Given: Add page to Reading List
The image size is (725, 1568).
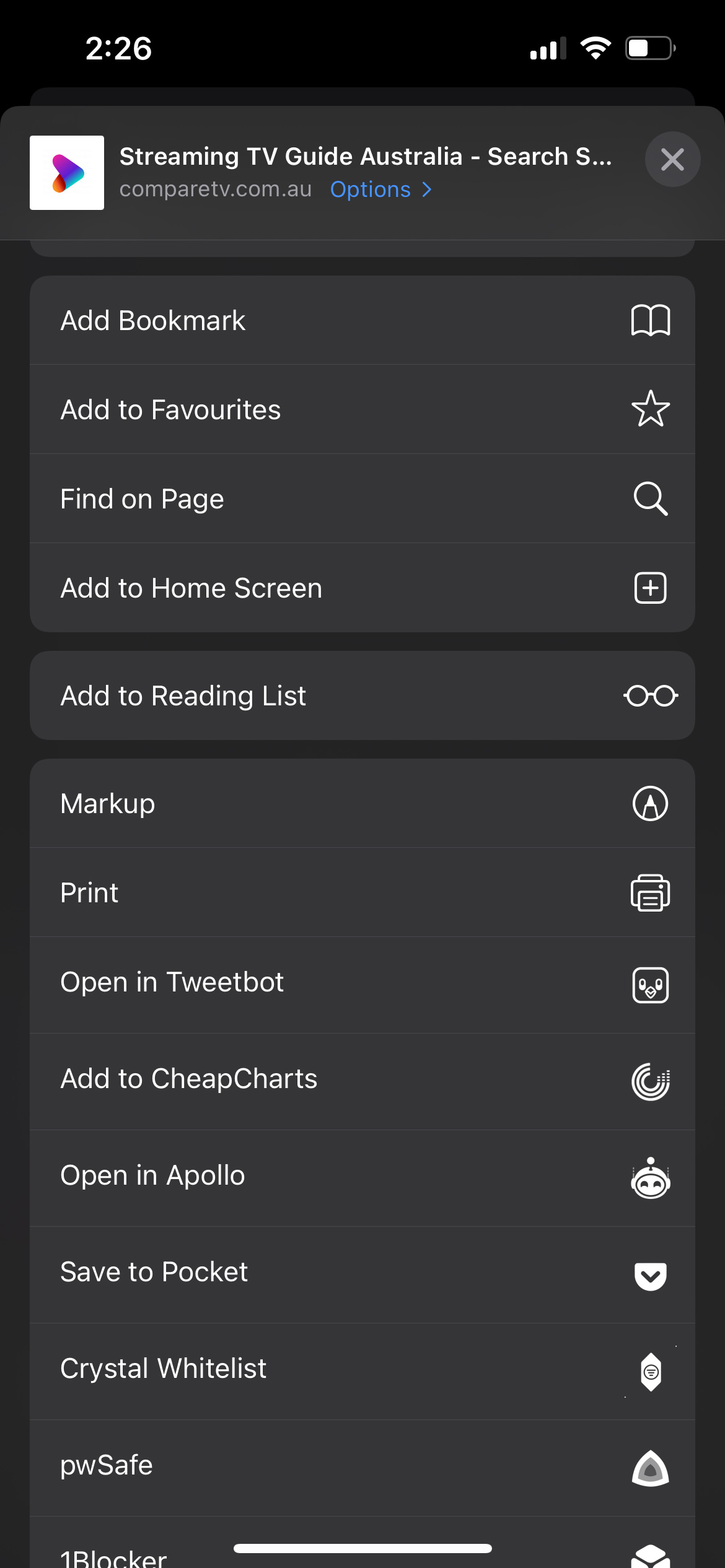Looking at the screenshot, I should [362, 695].
